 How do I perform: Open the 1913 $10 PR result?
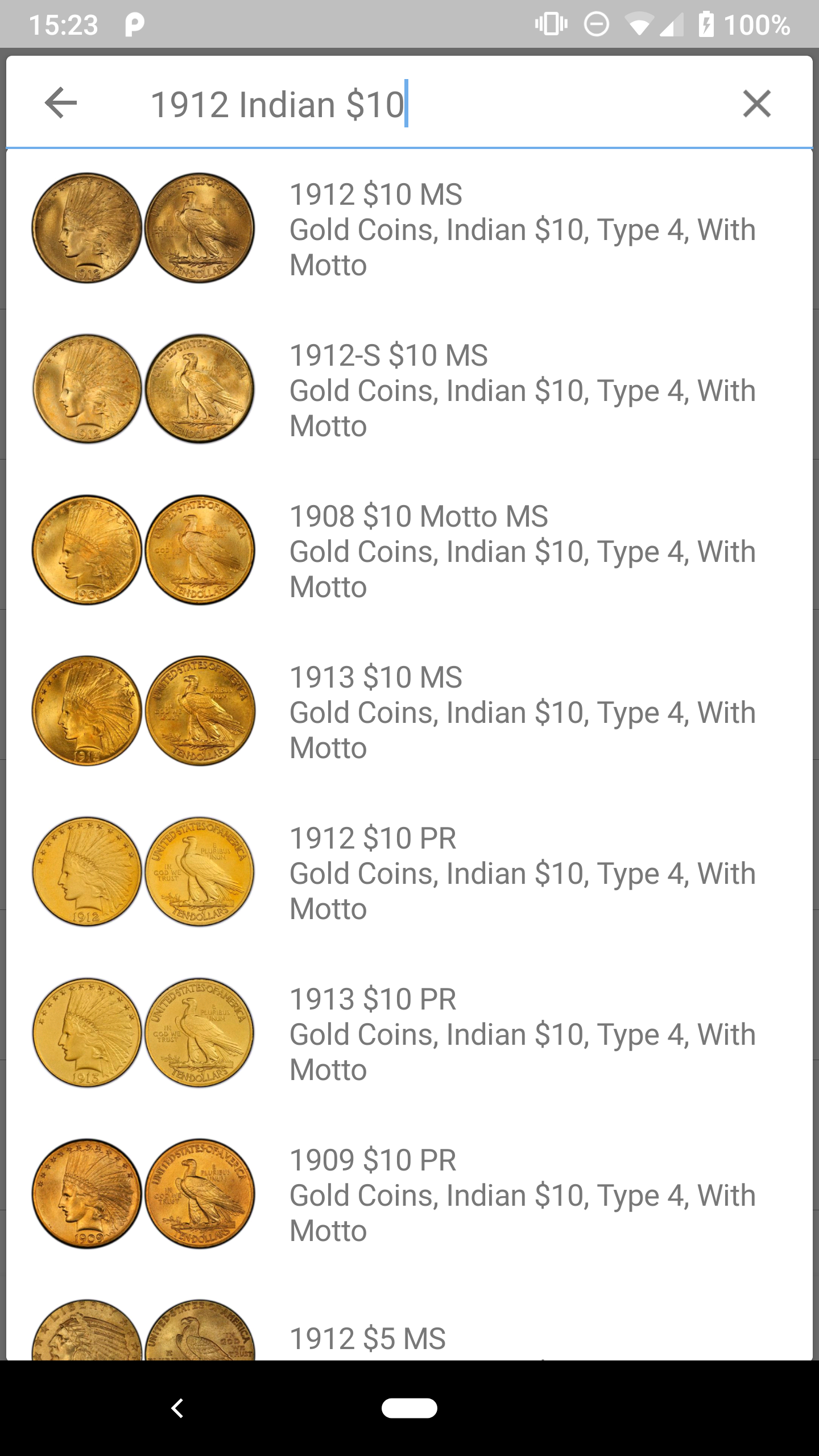[x=409, y=1033]
